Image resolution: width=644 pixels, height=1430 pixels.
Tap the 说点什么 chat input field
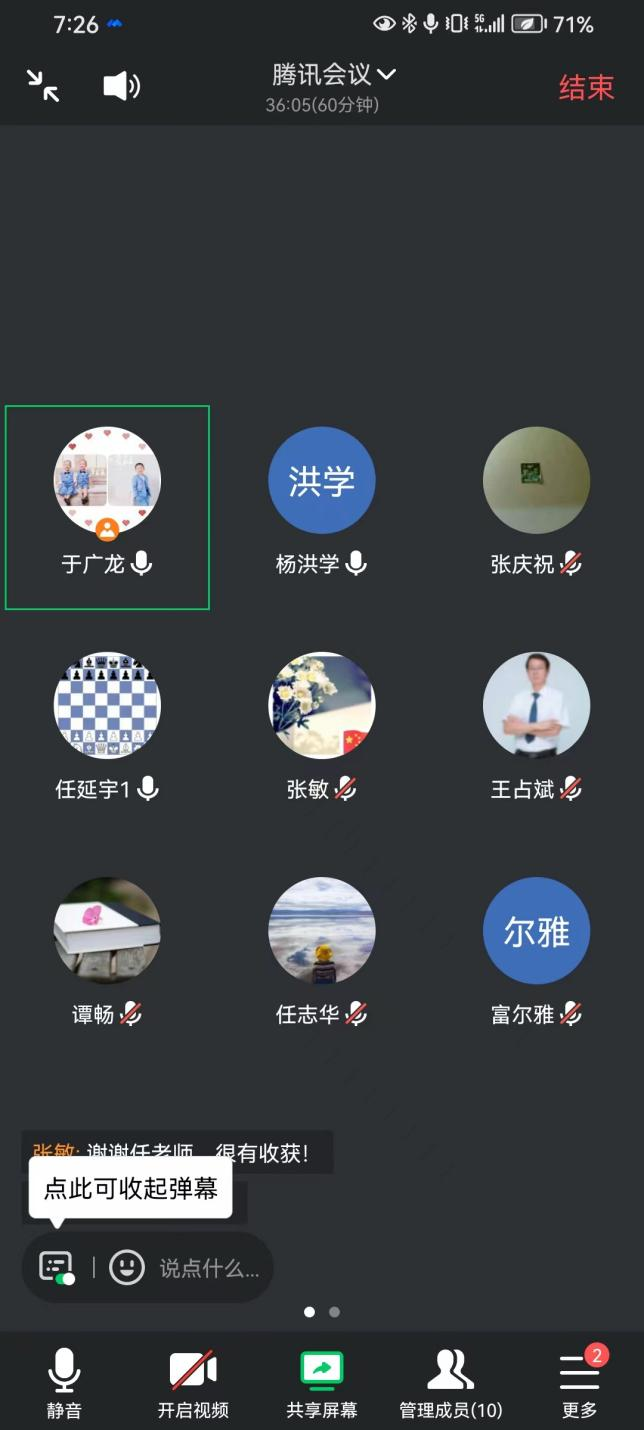209,1269
